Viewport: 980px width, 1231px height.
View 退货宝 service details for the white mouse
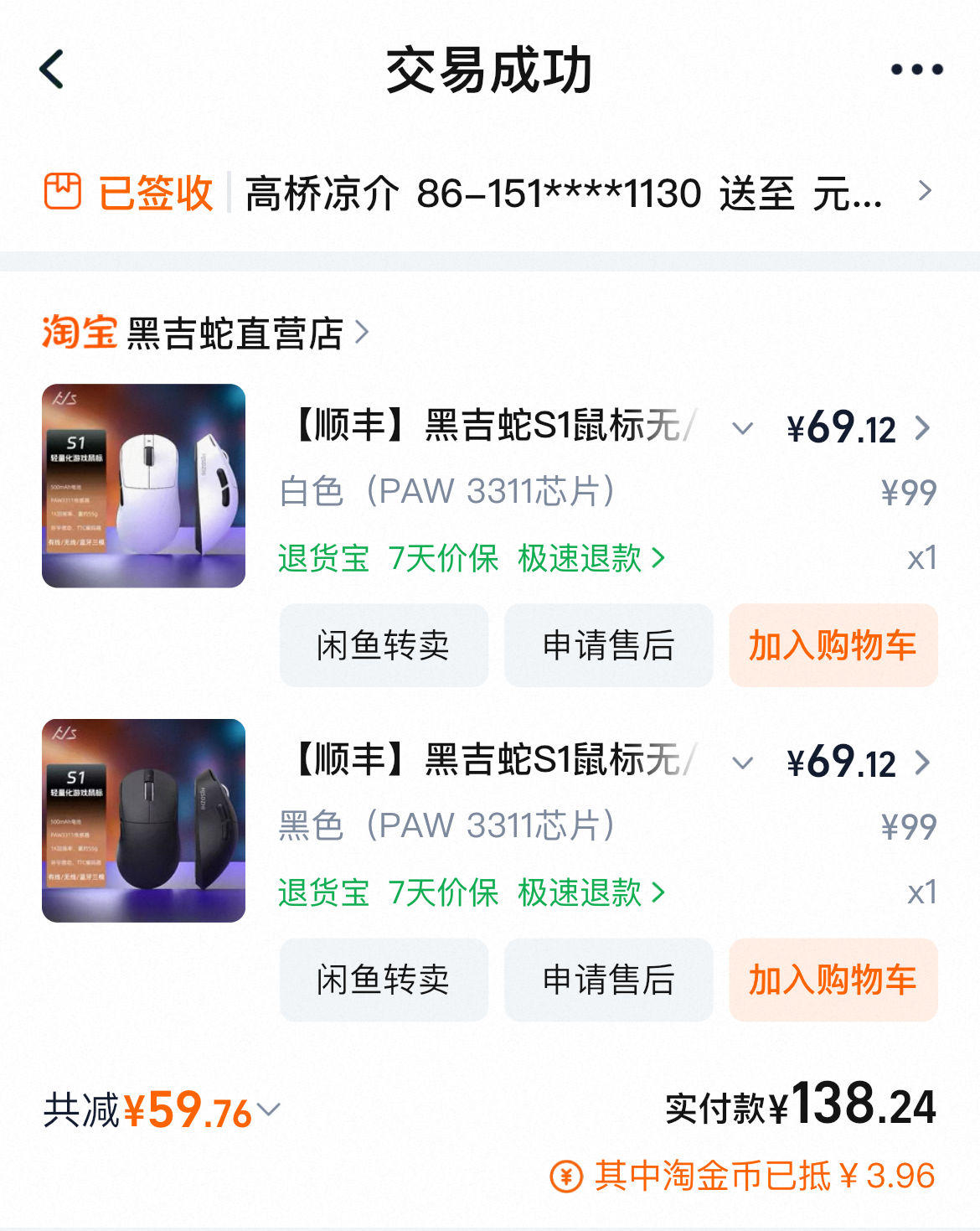click(323, 558)
